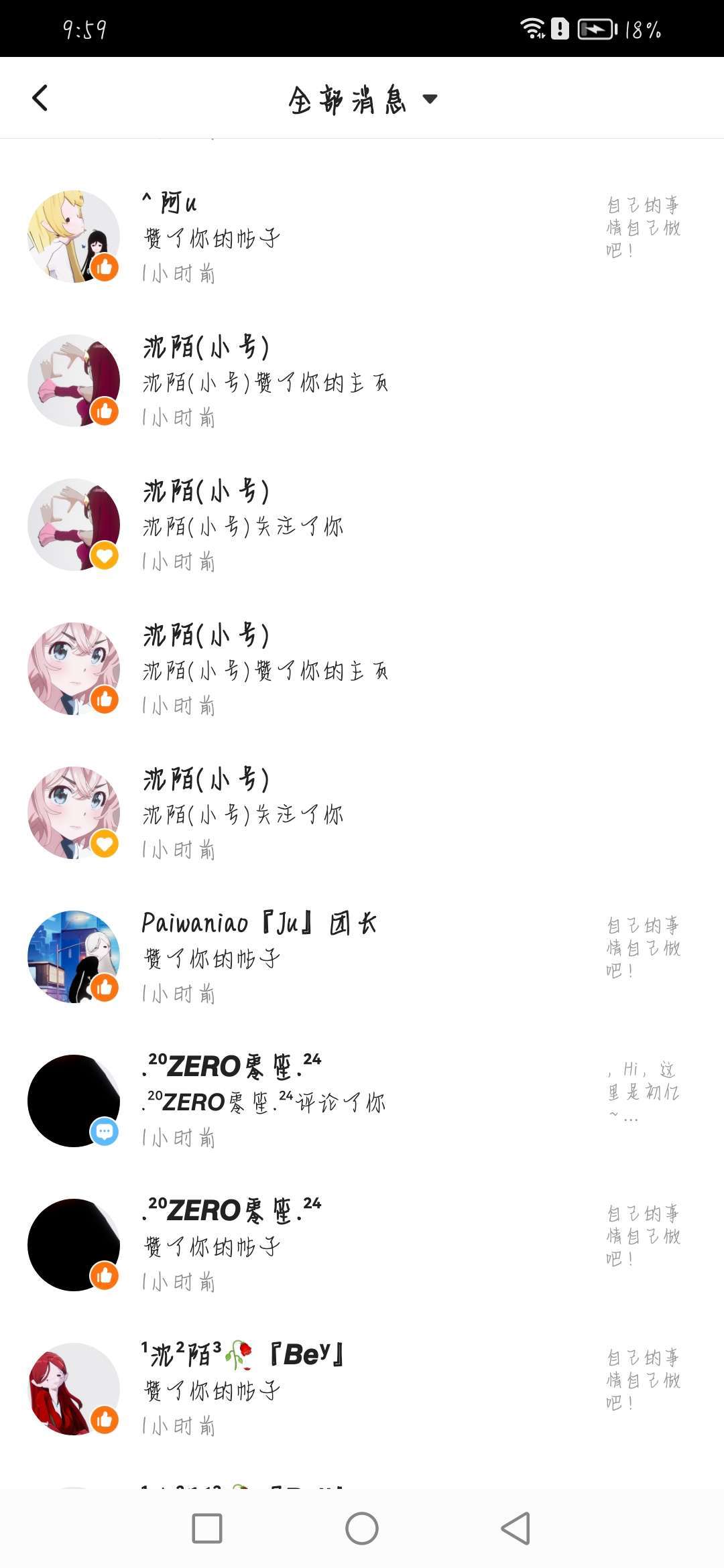Expand the 全部消息 filter dropdown
This screenshot has height=1568, width=724.
(363, 100)
